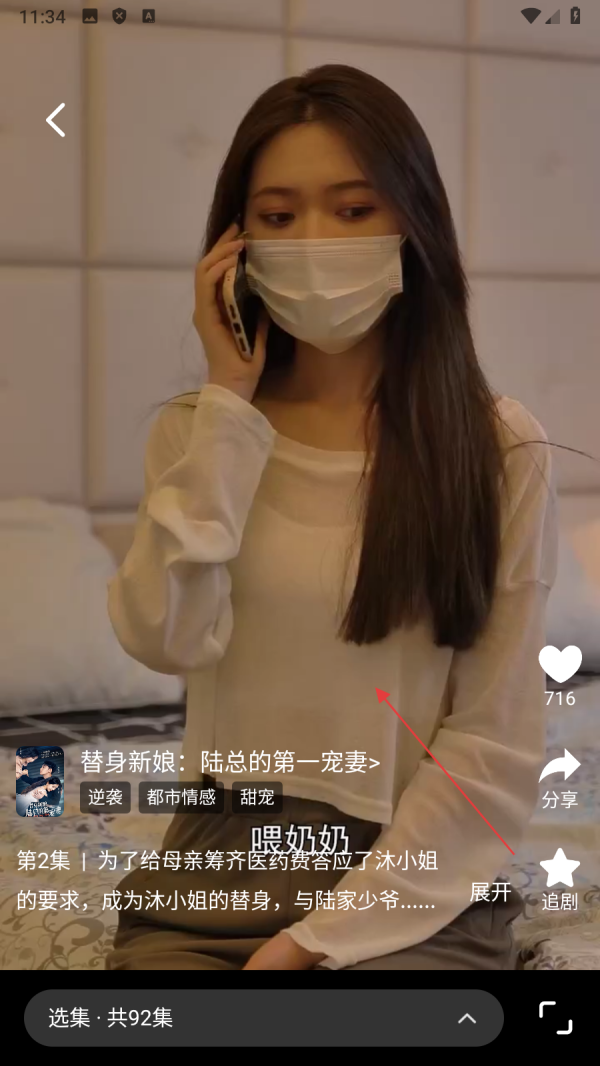Enter fullscreen mode
Viewport: 600px width, 1066px height.
point(556,1017)
